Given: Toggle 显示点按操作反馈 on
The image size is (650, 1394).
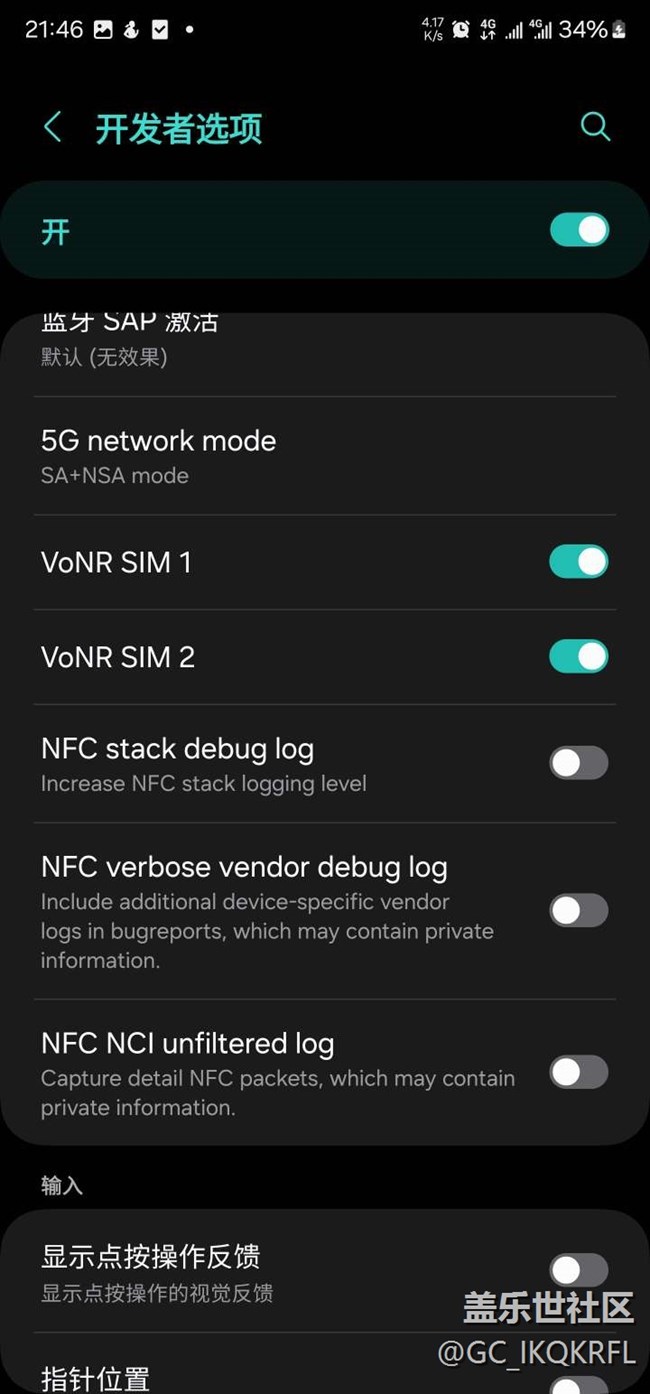Looking at the screenshot, I should (x=579, y=1271).
